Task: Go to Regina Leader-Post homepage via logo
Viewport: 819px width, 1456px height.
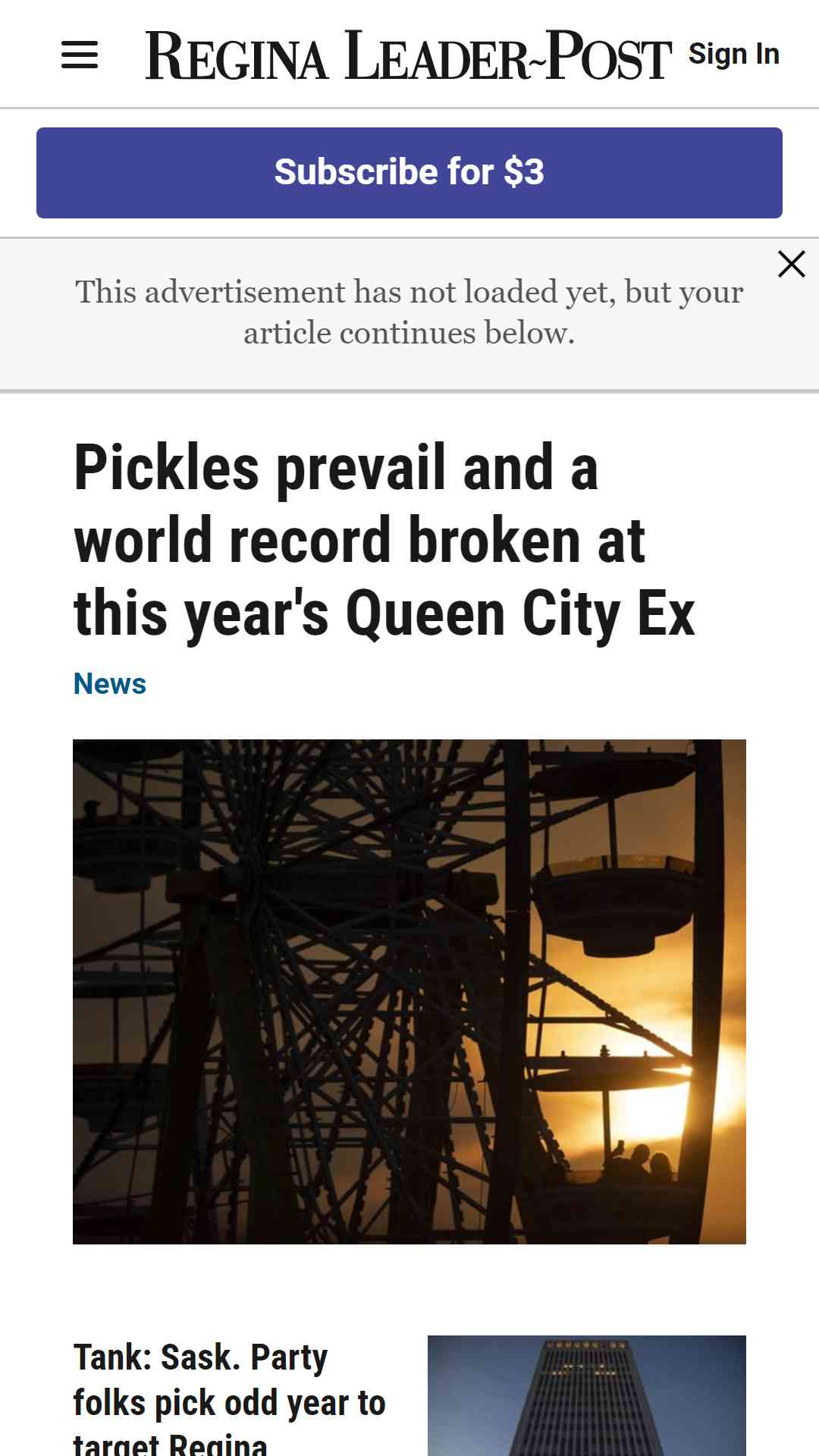Action: pos(408,55)
